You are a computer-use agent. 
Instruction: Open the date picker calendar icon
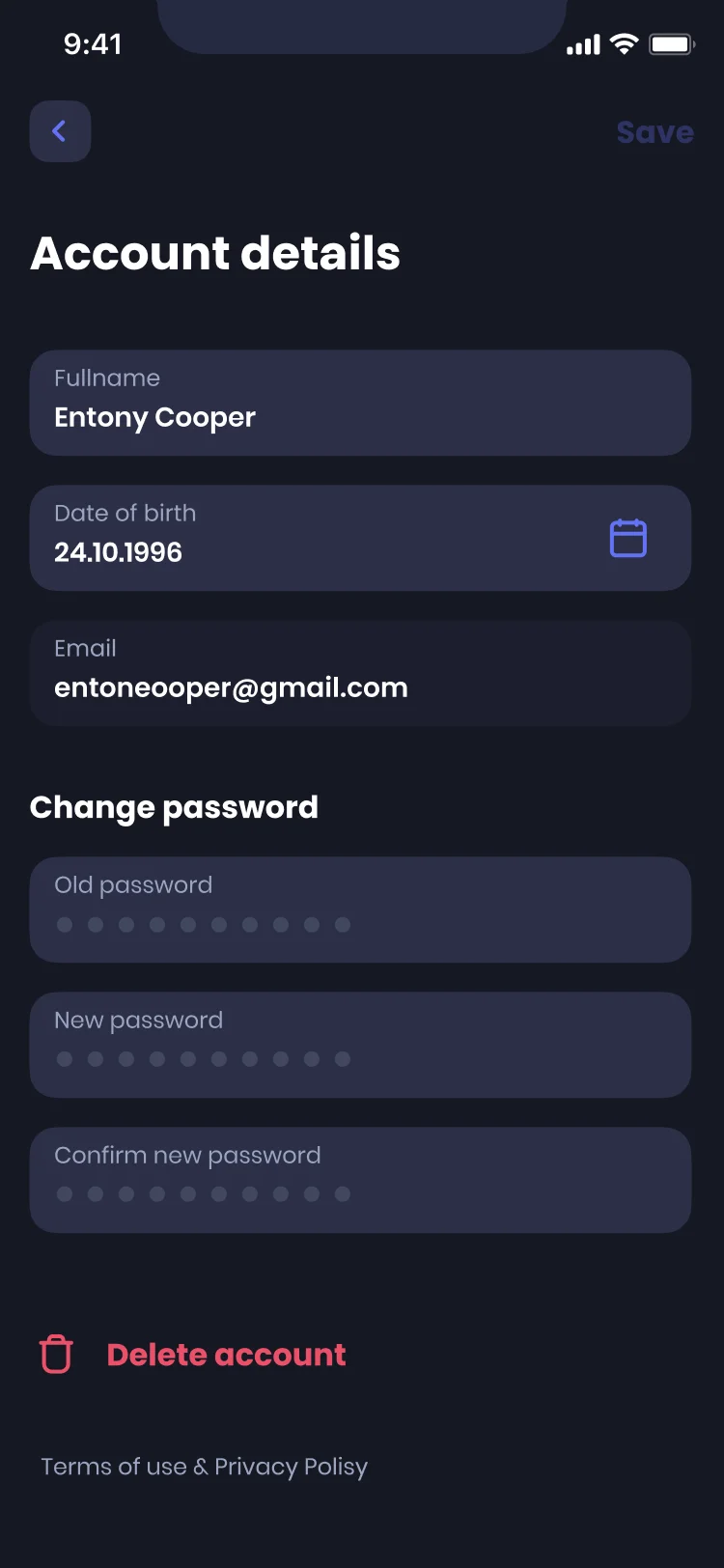point(627,538)
